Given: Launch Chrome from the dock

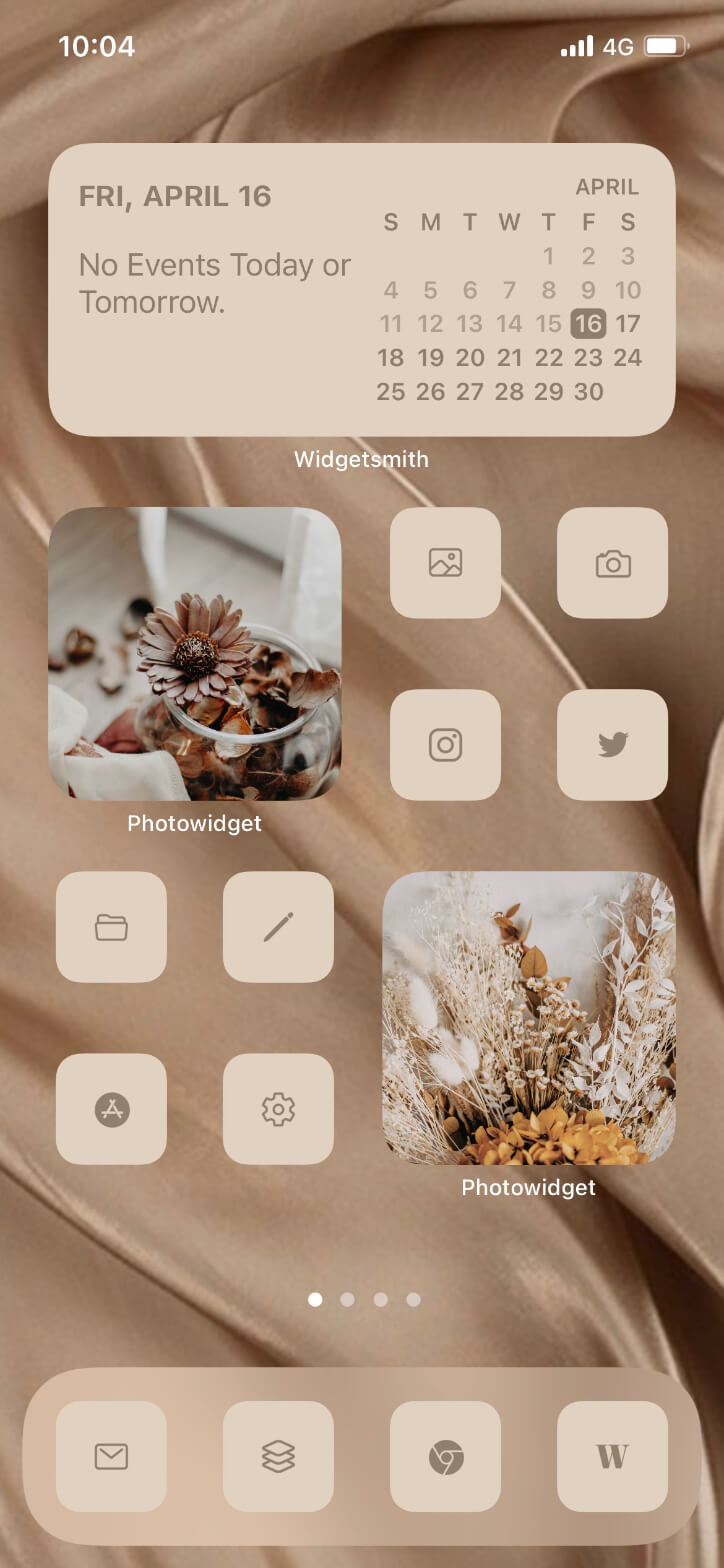Looking at the screenshot, I should pyautogui.click(x=445, y=1457).
